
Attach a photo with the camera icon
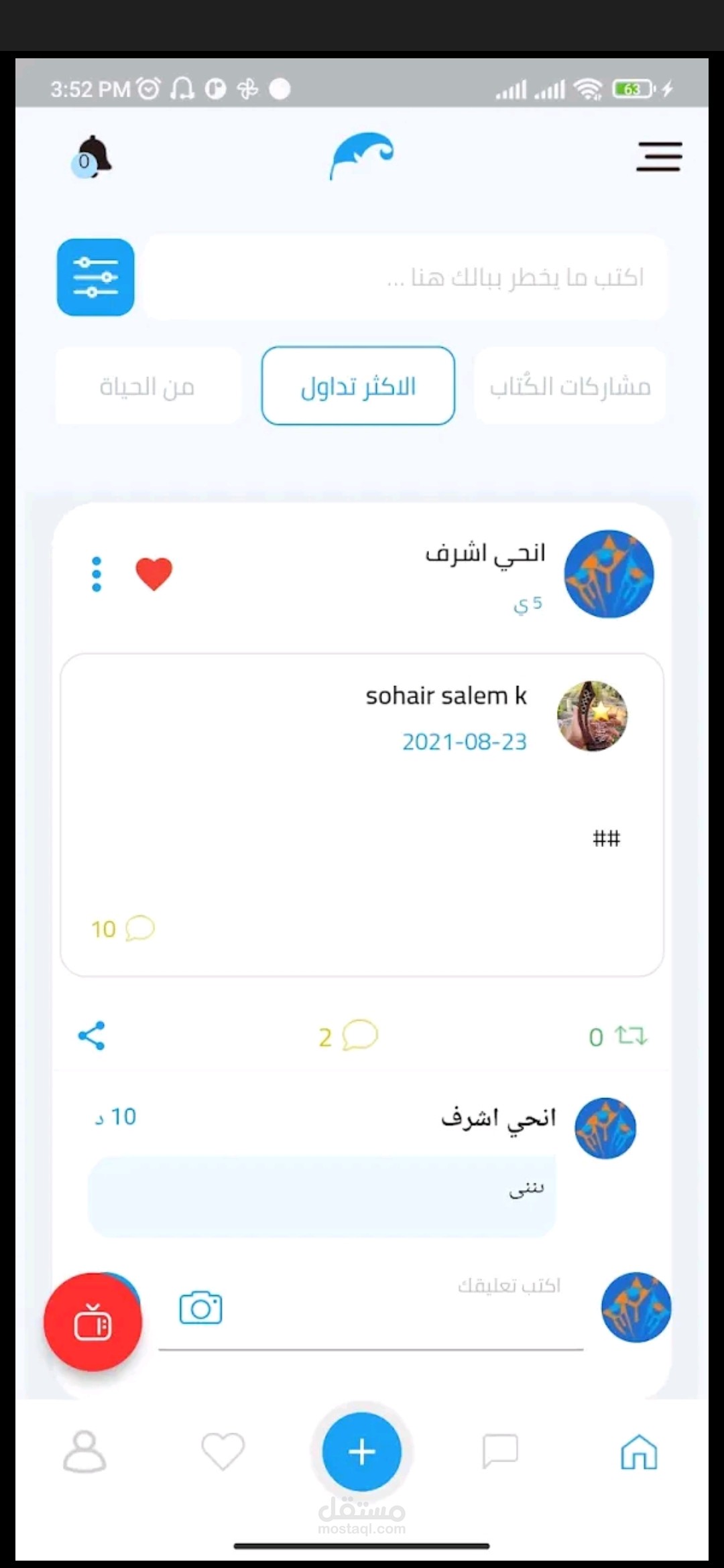click(200, 1307)
